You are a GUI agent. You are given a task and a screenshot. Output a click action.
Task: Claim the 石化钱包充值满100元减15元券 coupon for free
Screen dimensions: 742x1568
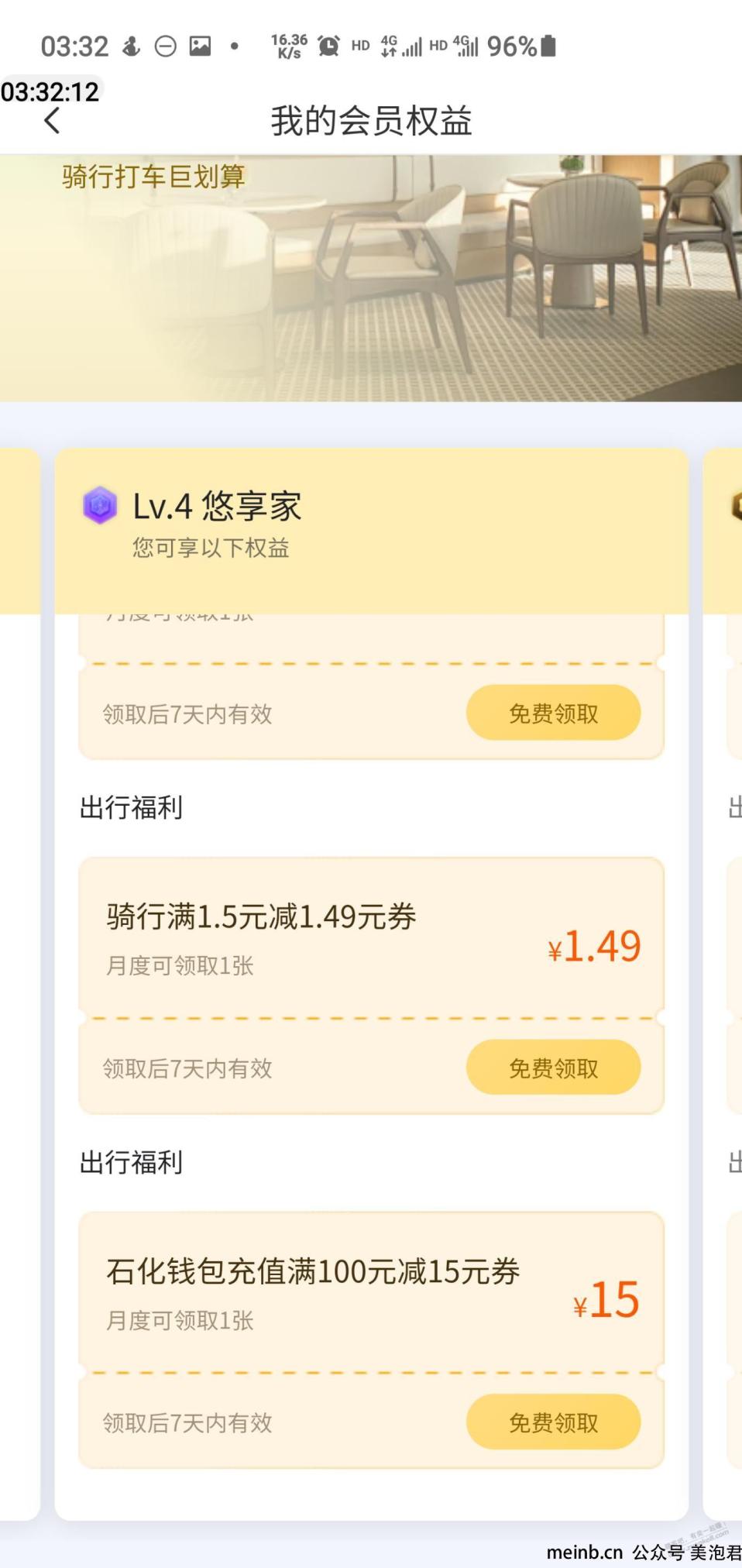coord(553,1422)
